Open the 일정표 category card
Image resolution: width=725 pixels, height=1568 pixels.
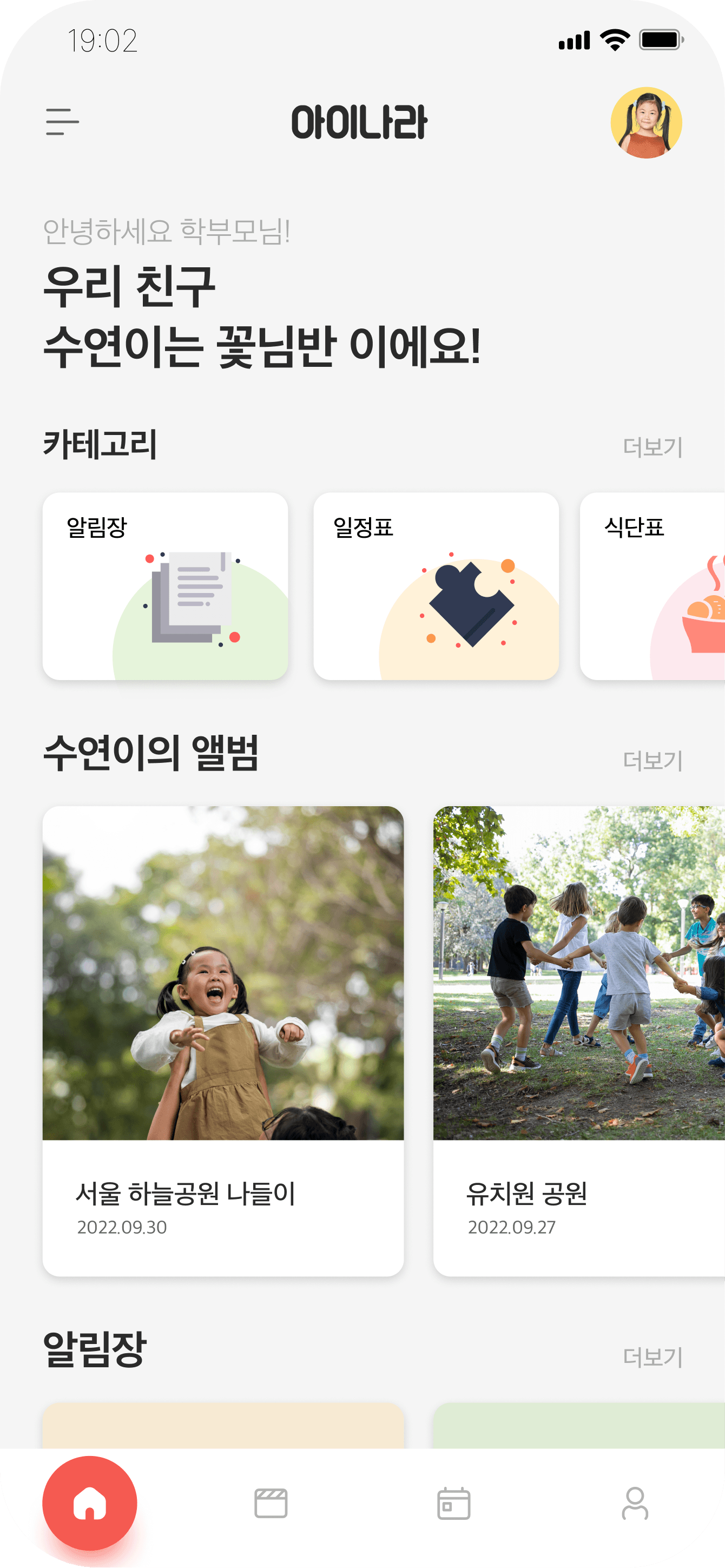coord(436,586)
